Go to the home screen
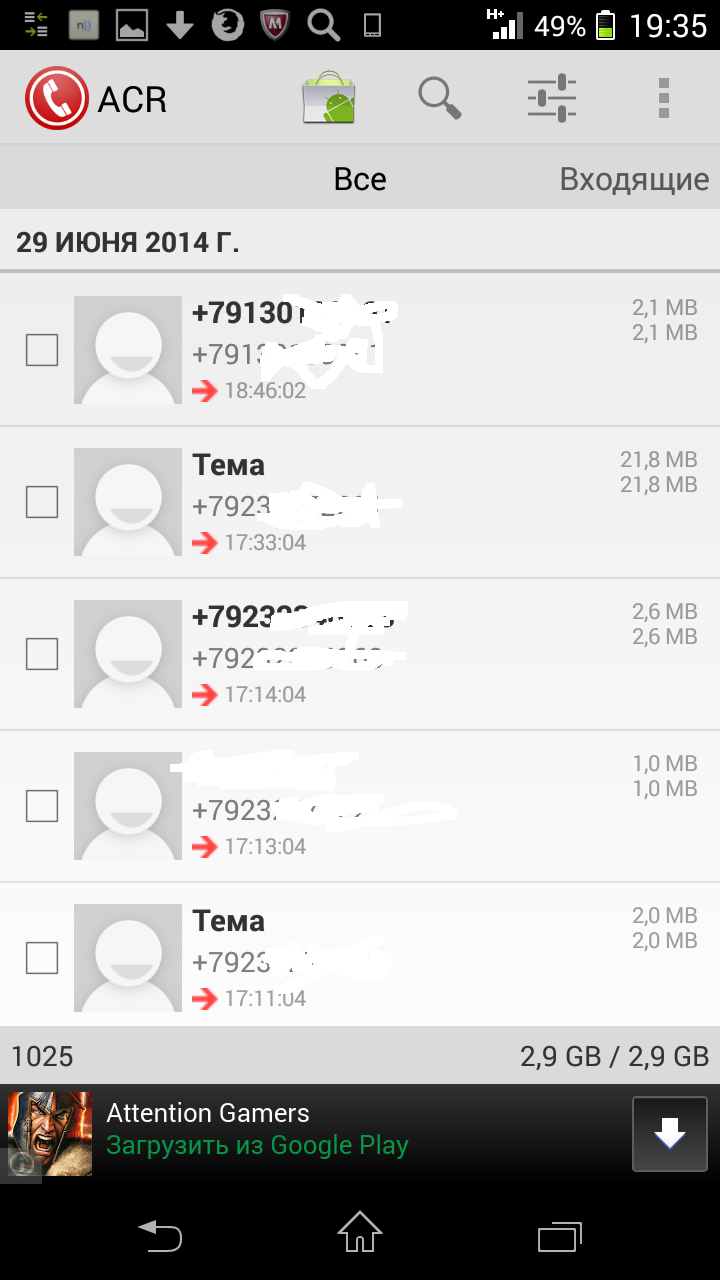Screen dimensions: 720x1280 click(x=360, y=1236)
